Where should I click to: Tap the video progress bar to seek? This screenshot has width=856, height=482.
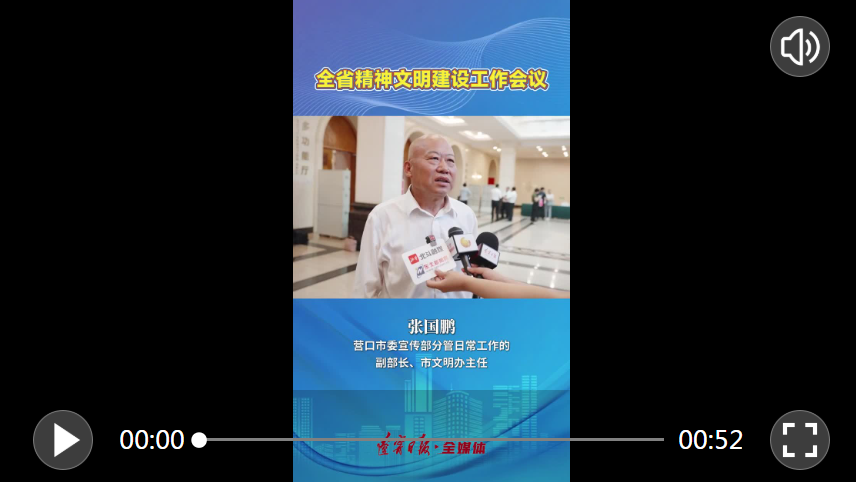[x=430, y=440]
